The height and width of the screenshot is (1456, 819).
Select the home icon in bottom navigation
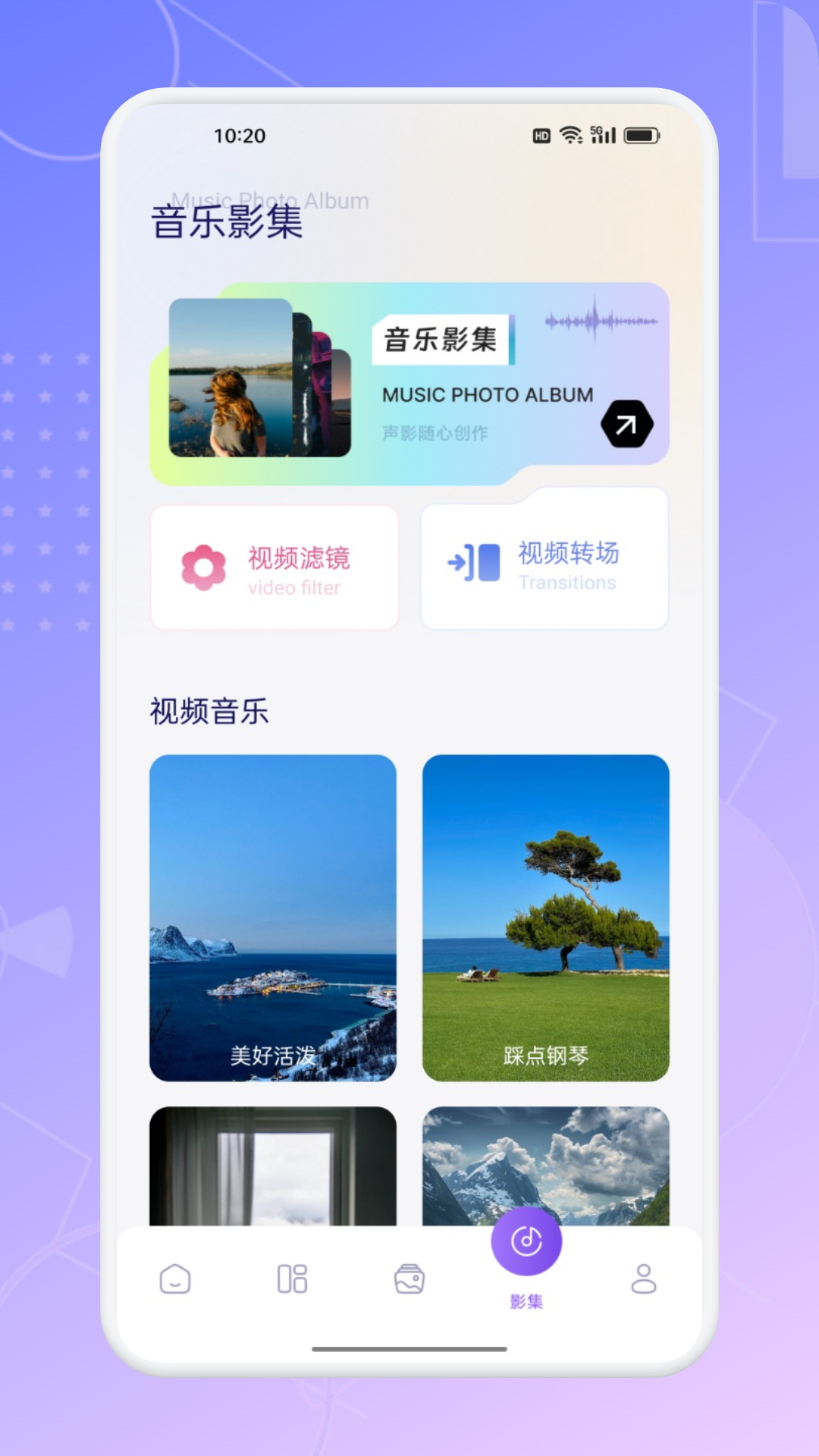[x=174, y=1278]
